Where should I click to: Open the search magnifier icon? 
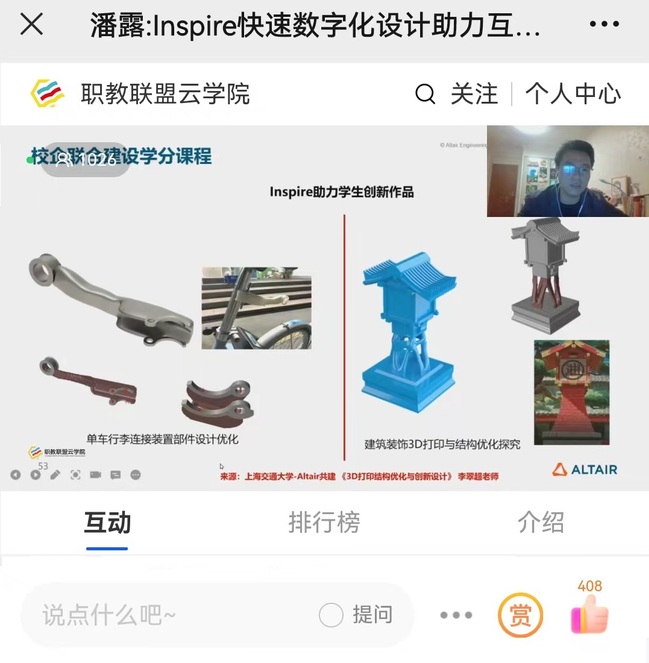point(425,94)
